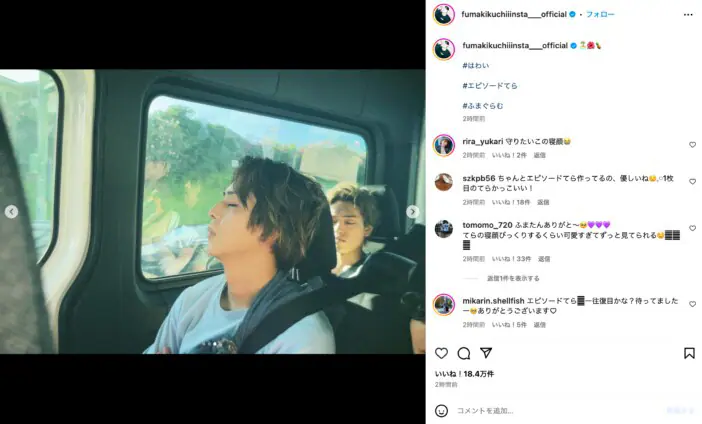Open the emoji picker in comment box
The height and width of the screenshot is (424, 702).
[441, 410]
